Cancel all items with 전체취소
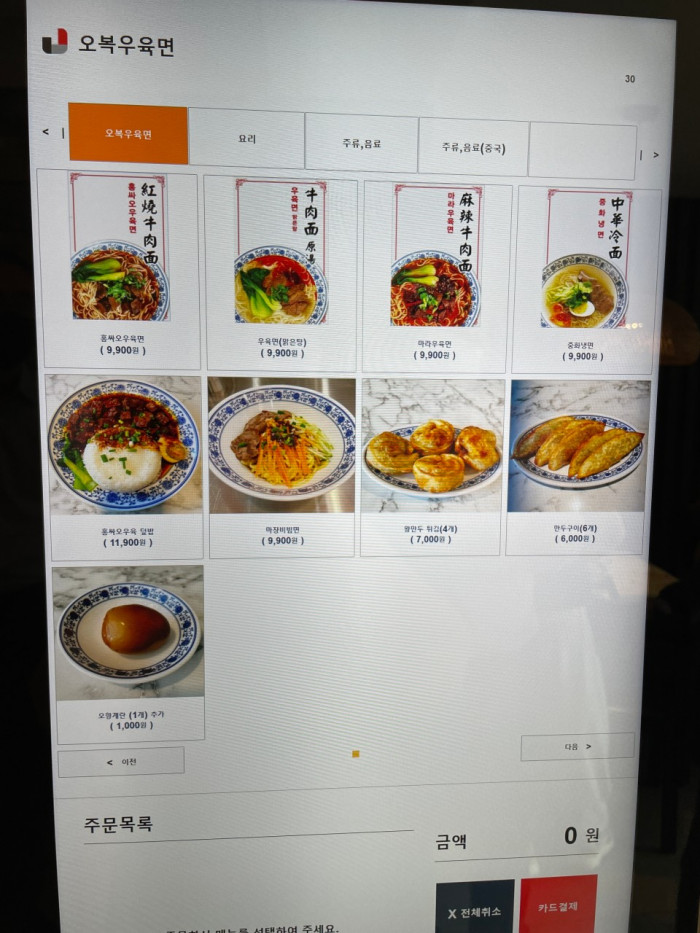 pos(474,911)
